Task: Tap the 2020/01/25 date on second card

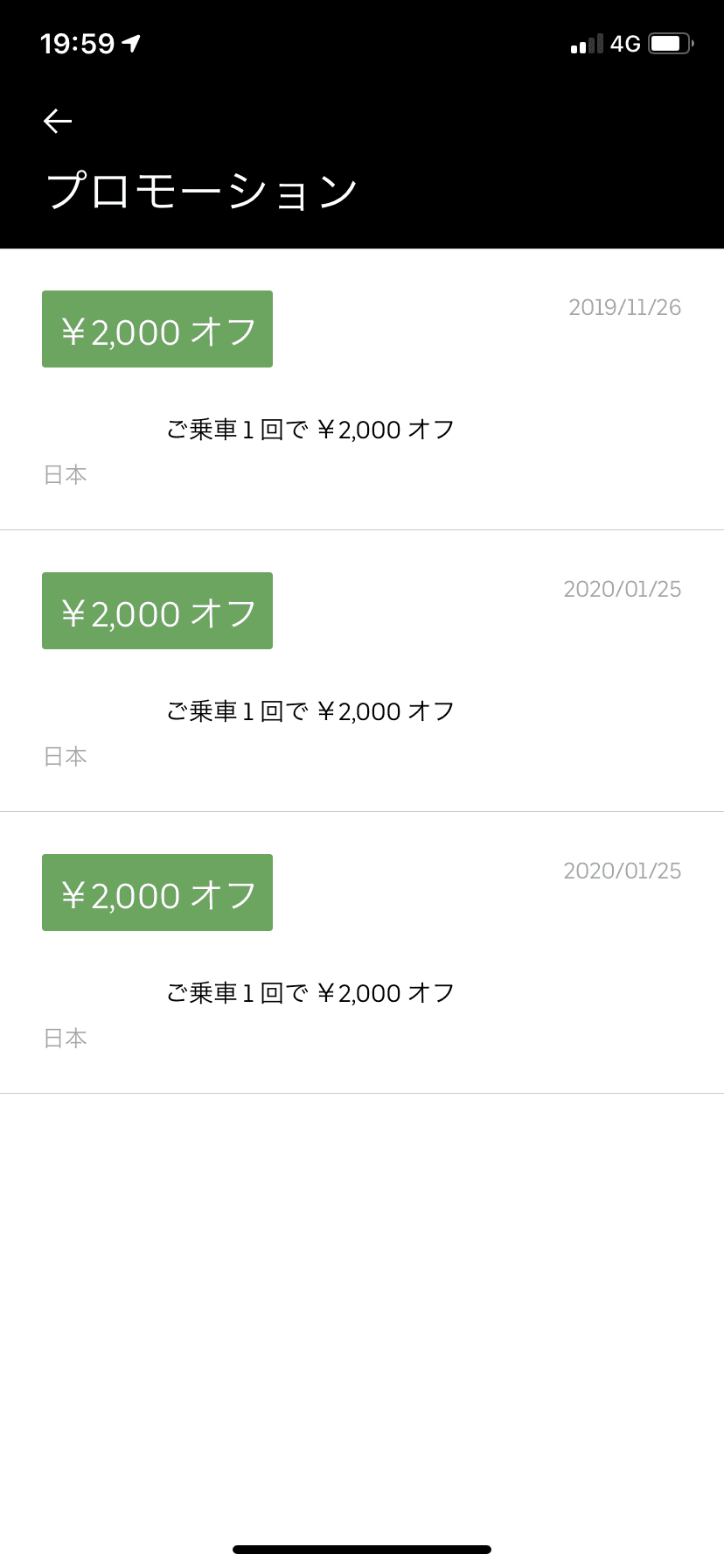Action: pos(622,589)
